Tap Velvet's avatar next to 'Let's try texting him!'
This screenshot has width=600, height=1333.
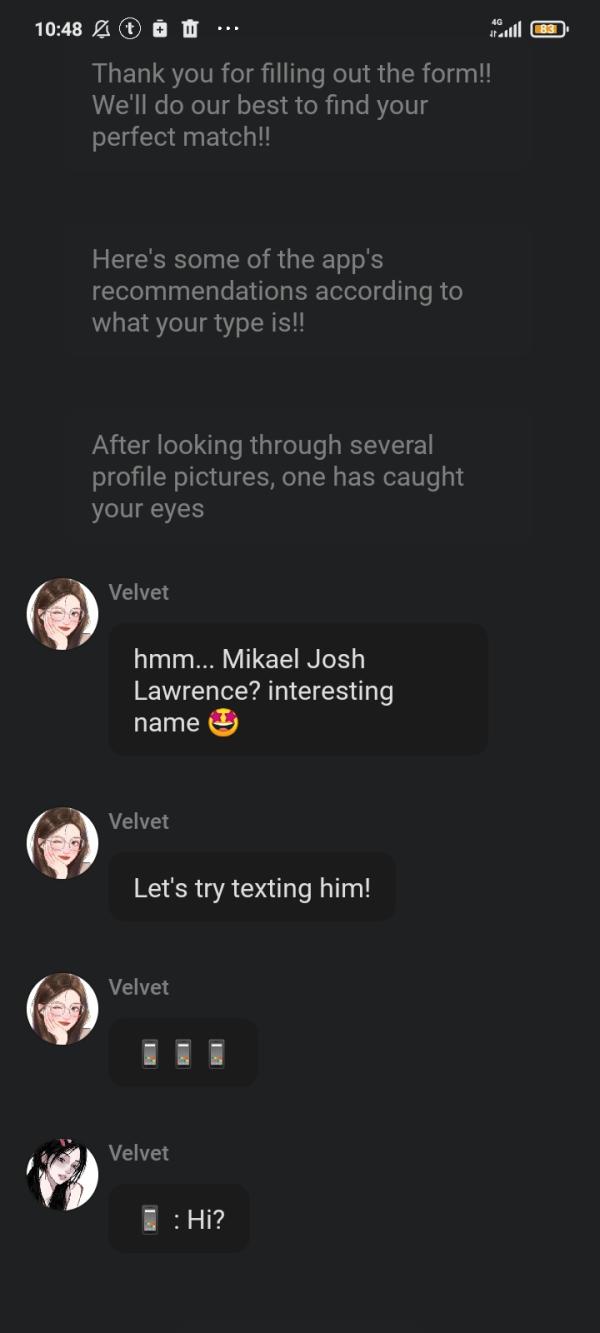62,843
